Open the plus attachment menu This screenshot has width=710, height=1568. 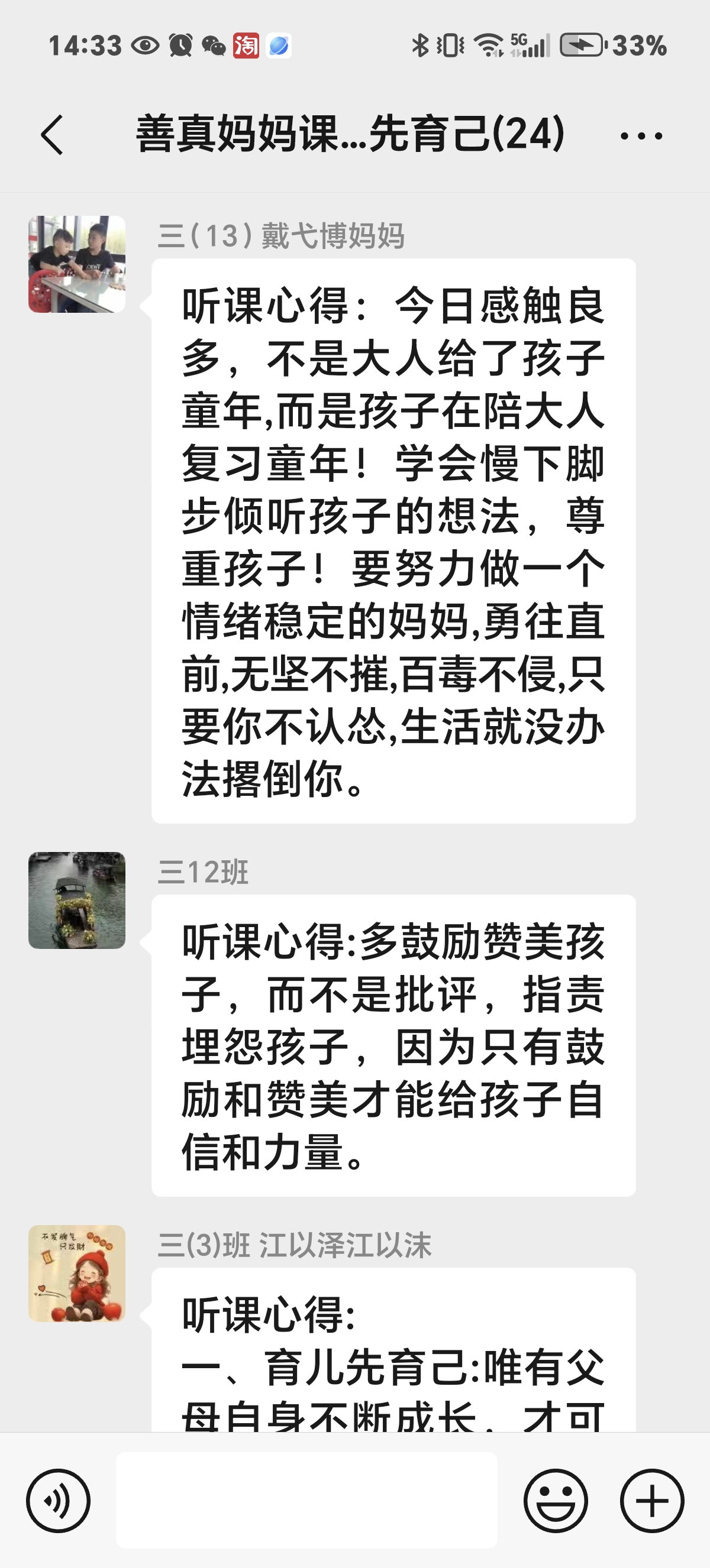click(652, 1501)
